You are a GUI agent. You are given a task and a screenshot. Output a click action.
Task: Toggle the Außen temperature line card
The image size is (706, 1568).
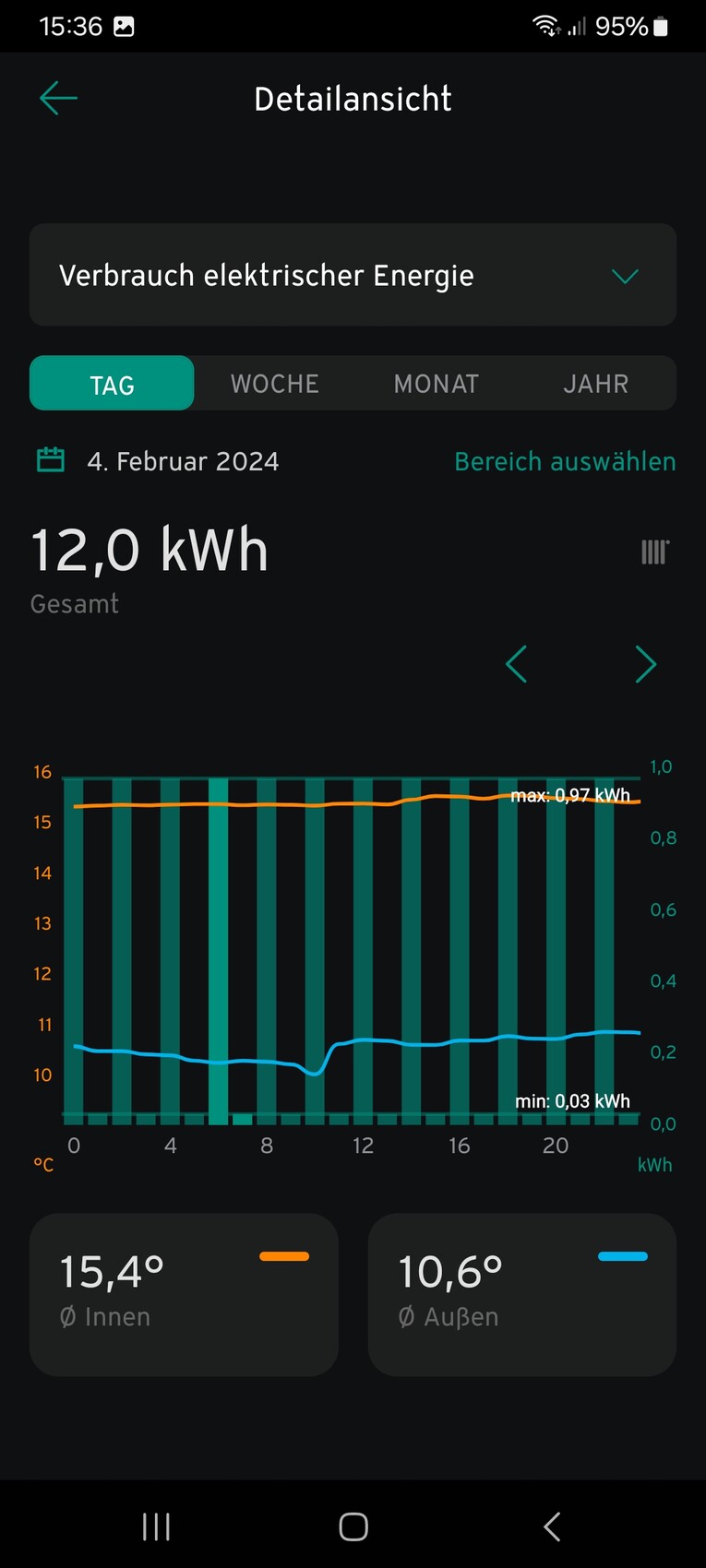coord(521,1294)
